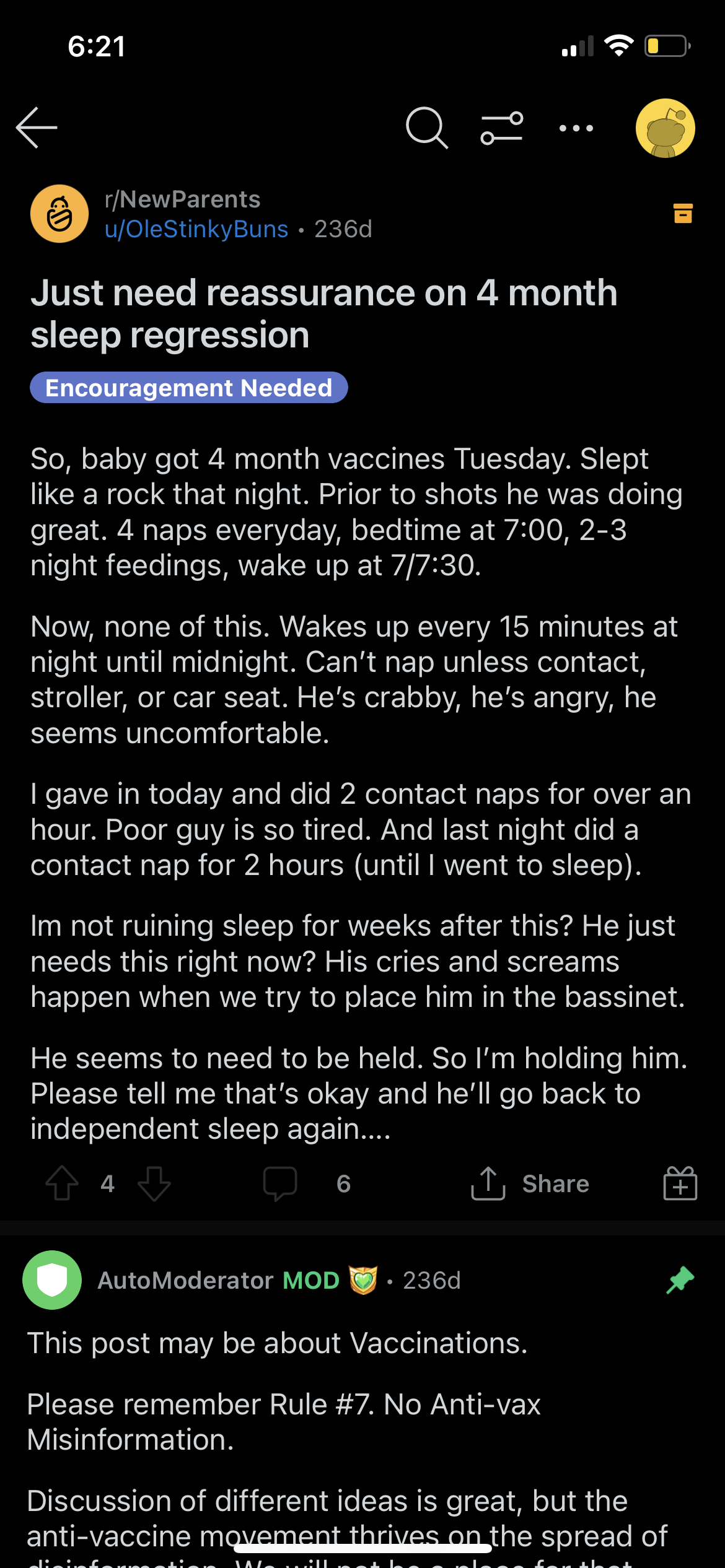Open the search magnifier icon
This screenshot has width=725, height=1568.
coord(426,128)
